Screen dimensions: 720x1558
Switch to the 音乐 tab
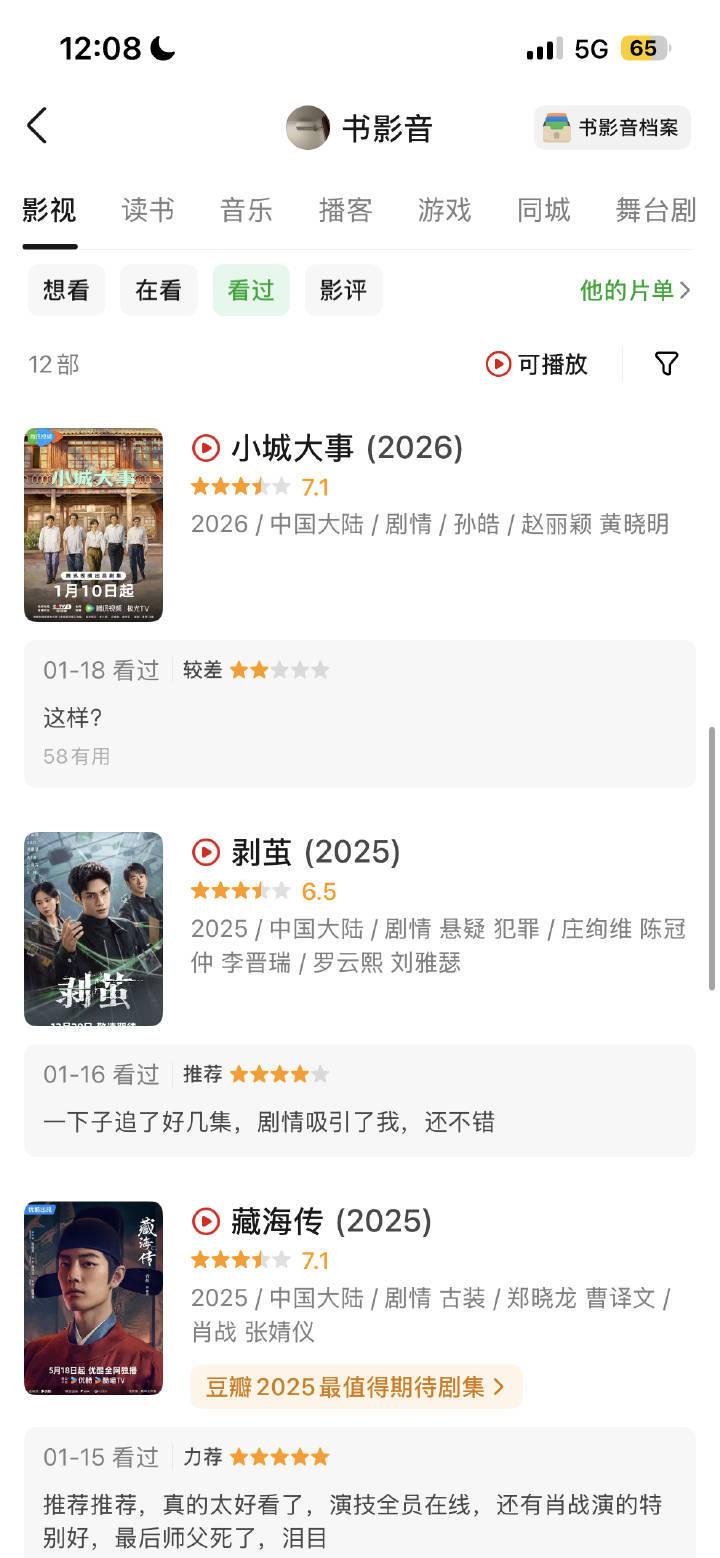(245, 210)
